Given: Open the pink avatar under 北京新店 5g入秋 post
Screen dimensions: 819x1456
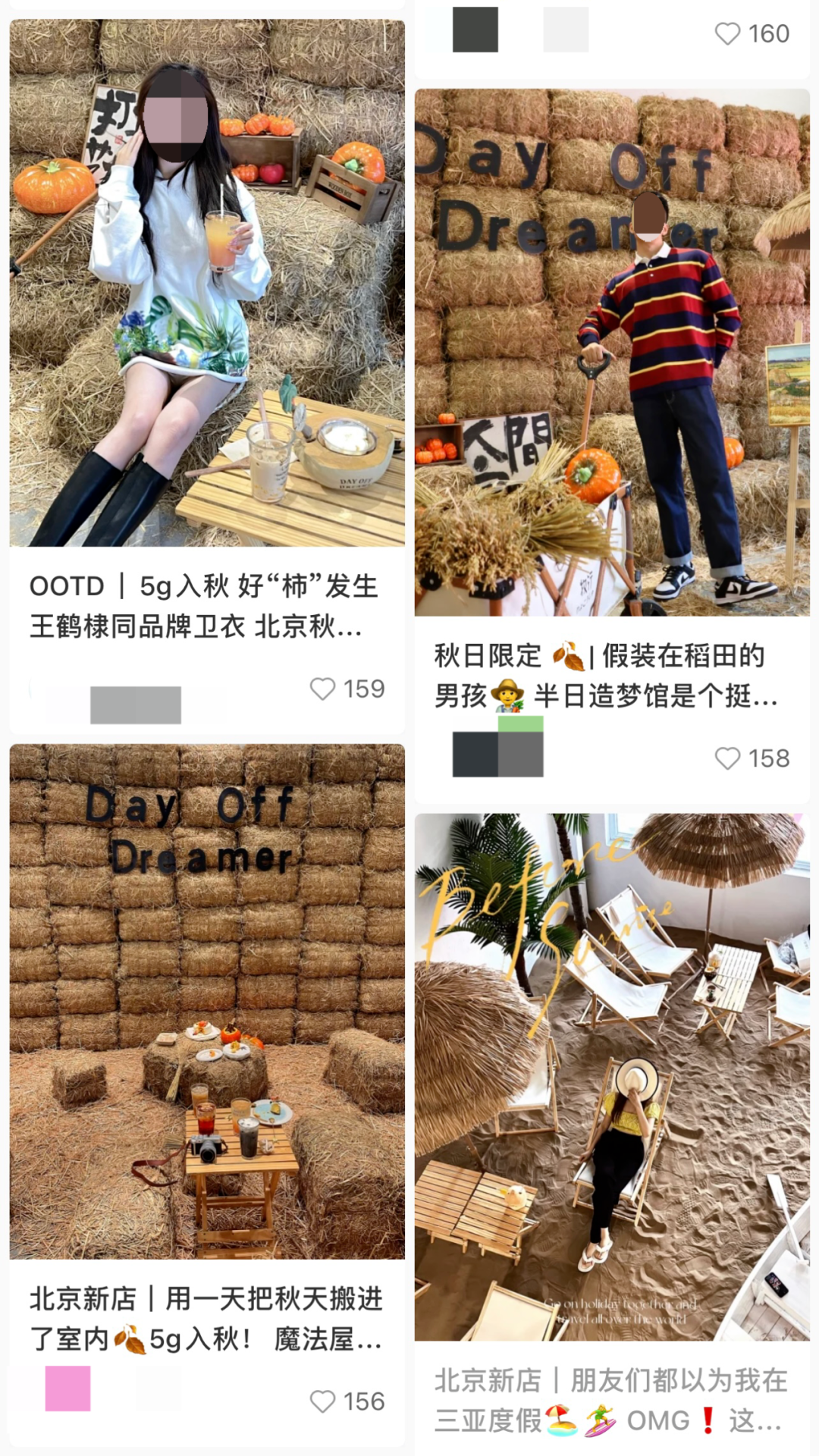Looking at the screenshot, I should point(68,1389).
